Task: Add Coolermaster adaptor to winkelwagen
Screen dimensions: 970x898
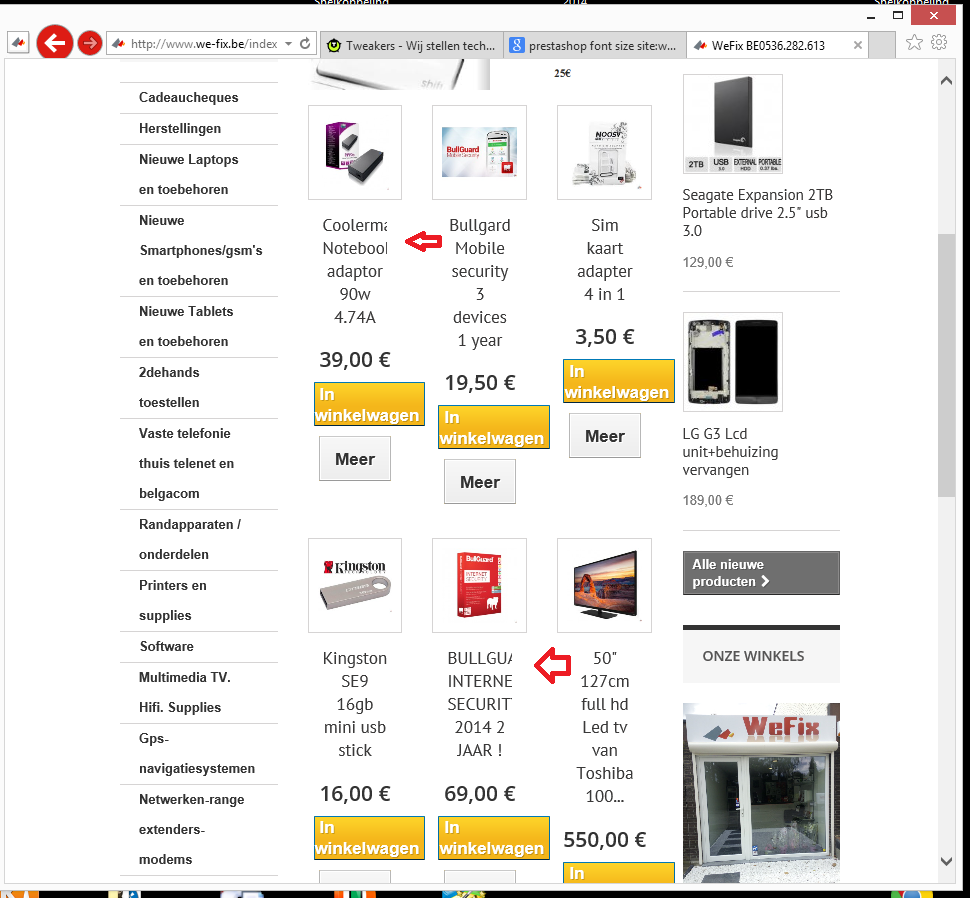Action: pyautogui.click(x=368, y=404)
